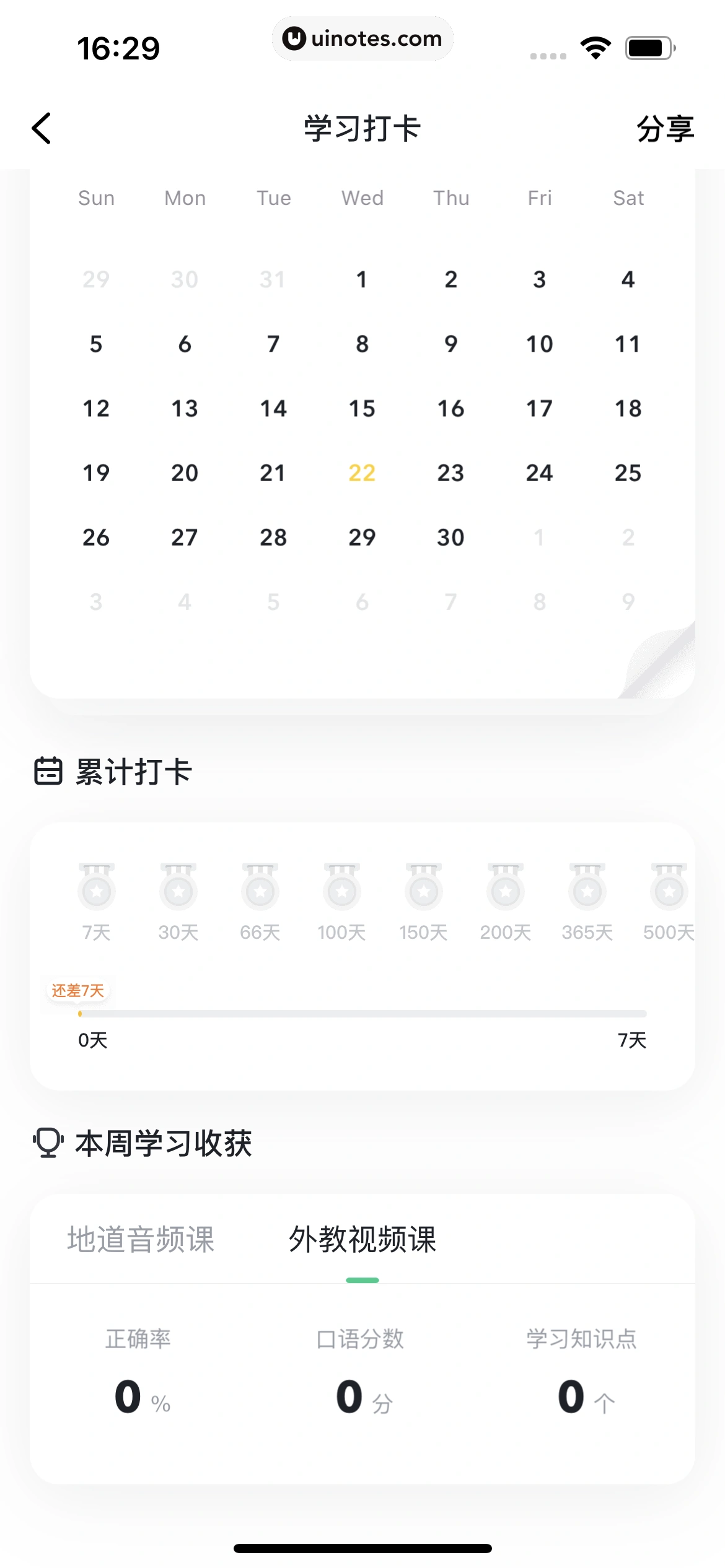Click the 7天 check-in medal
The image size is (725, 1568).
click(x=97, y=895)
